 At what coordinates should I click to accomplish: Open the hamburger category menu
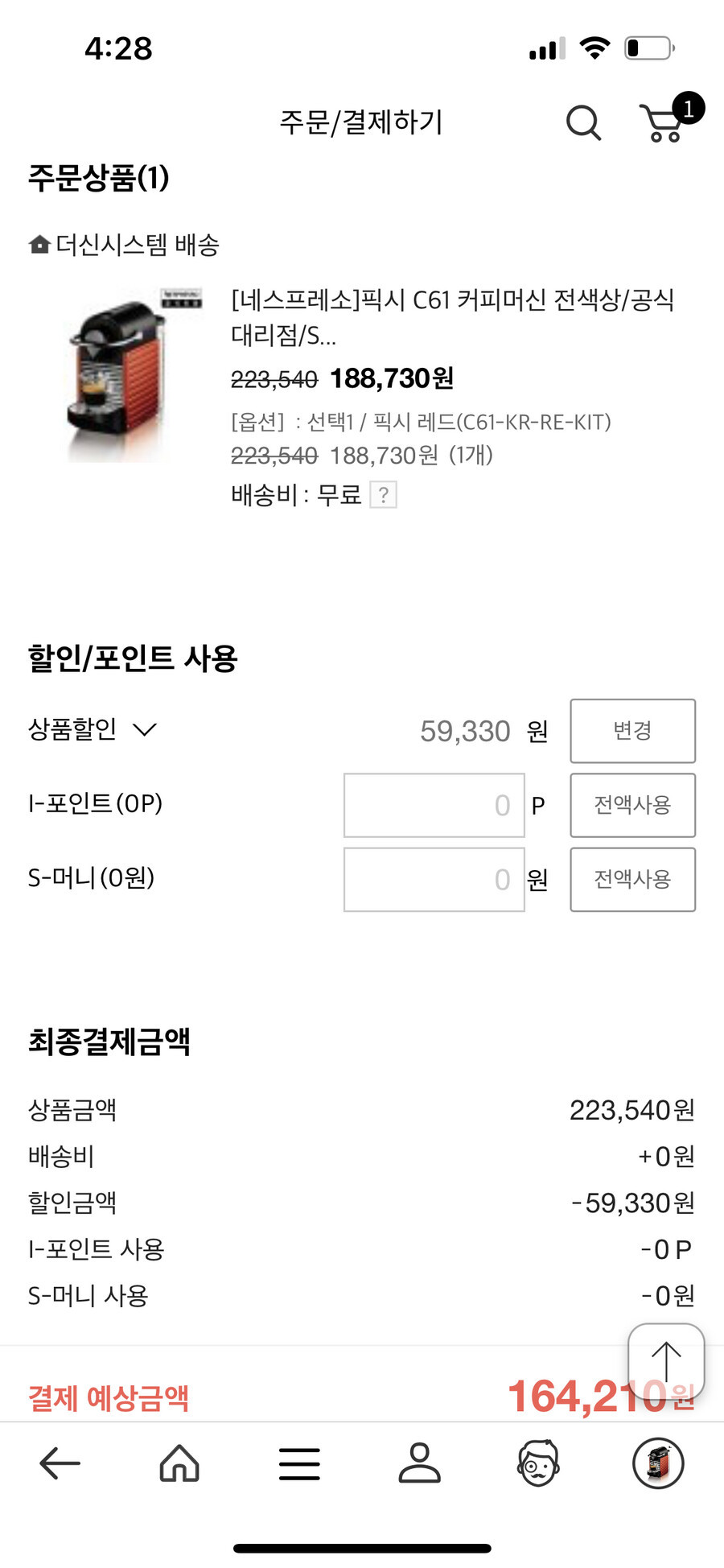point(299,1463)
